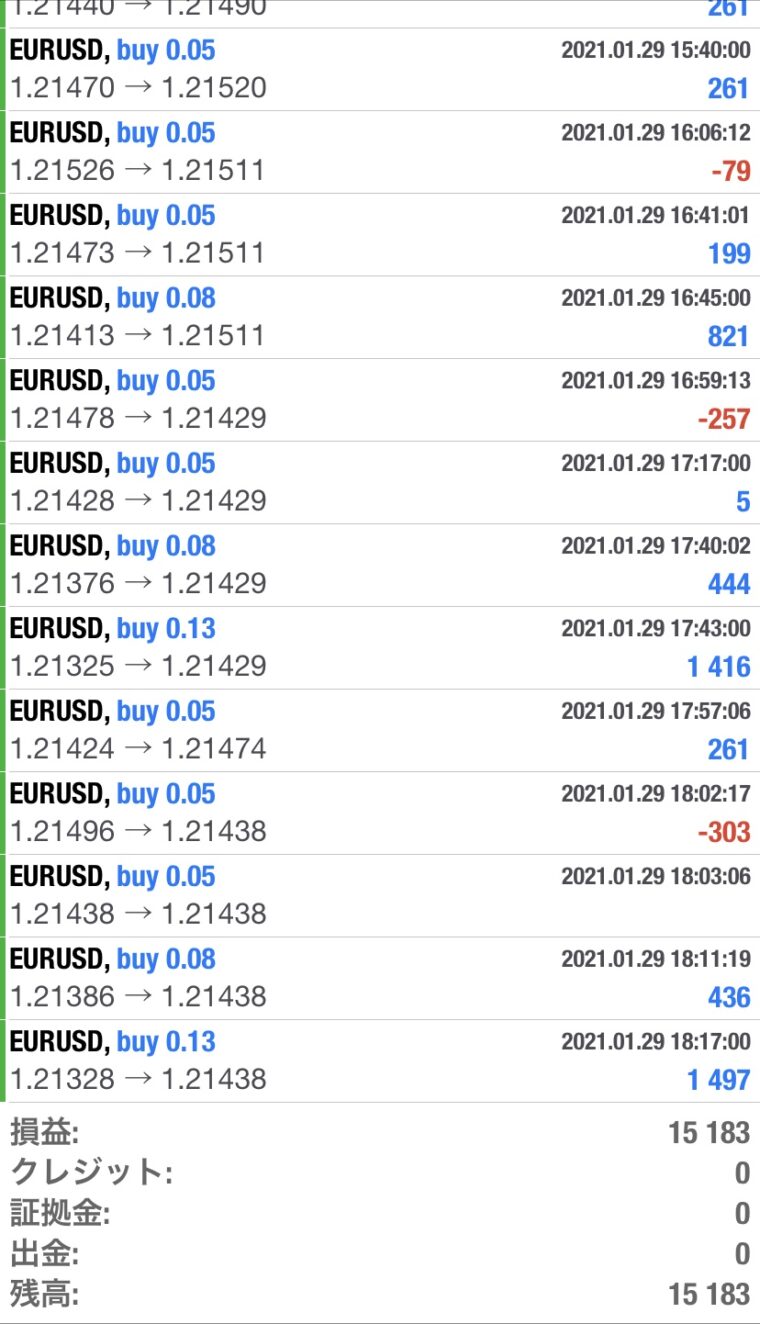Expand the buy 0.08 trade at 17:40:02

(x=380, y=566)
